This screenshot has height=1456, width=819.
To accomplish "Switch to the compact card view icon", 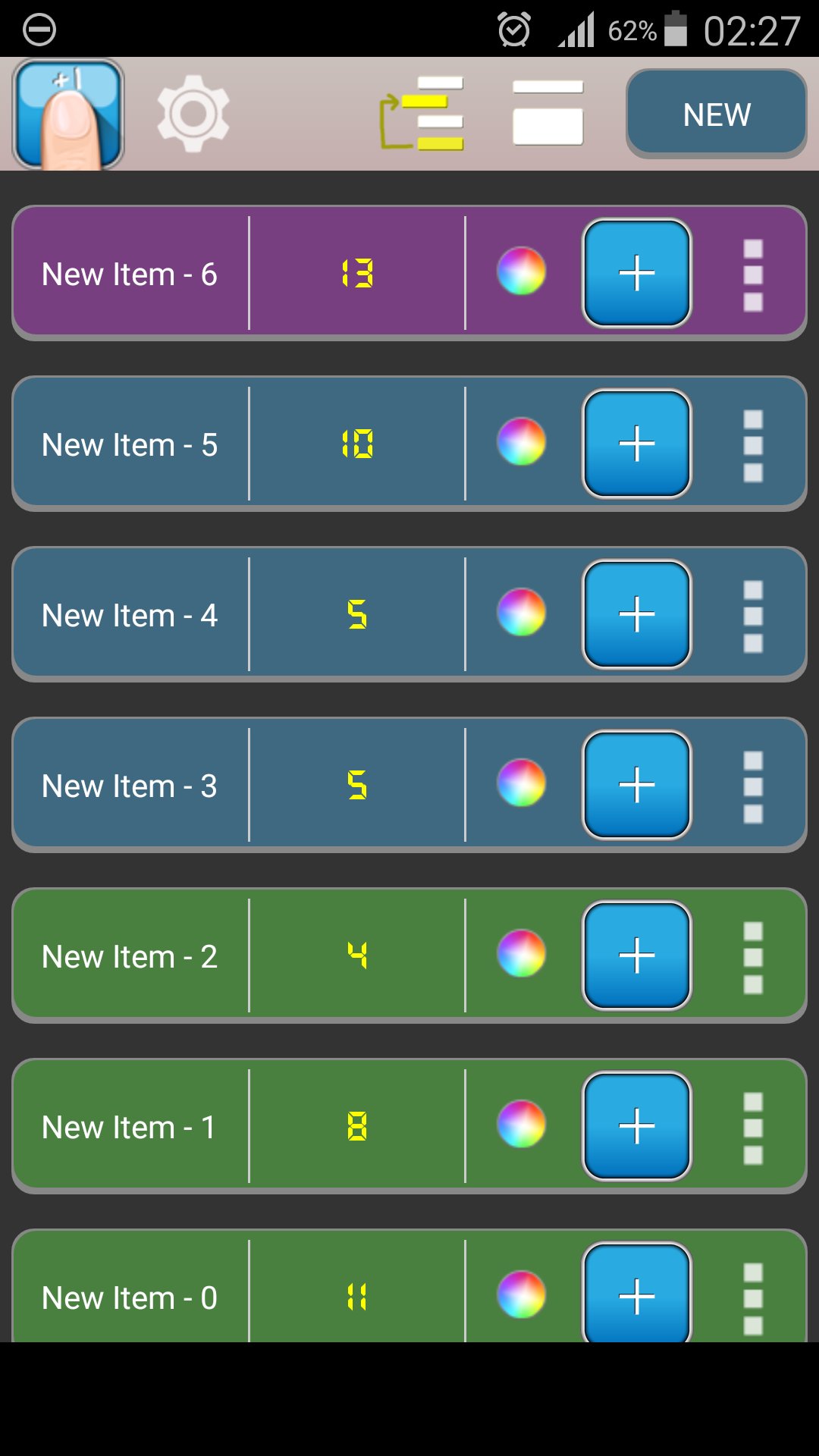I will pyautogui.click(x=548, y=114).
